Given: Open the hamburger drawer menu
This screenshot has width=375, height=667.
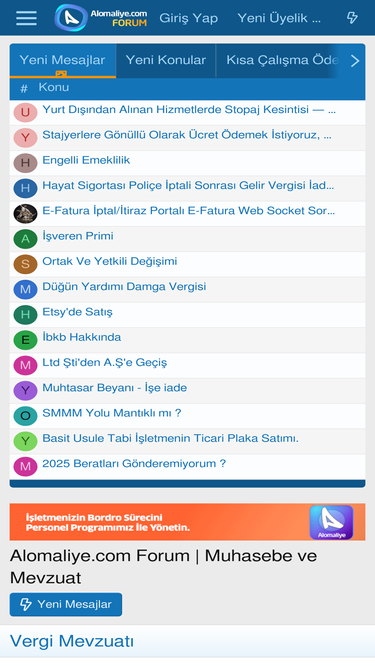Looking at the screenshot, I should pyautogui.click(x=26, y=18).
